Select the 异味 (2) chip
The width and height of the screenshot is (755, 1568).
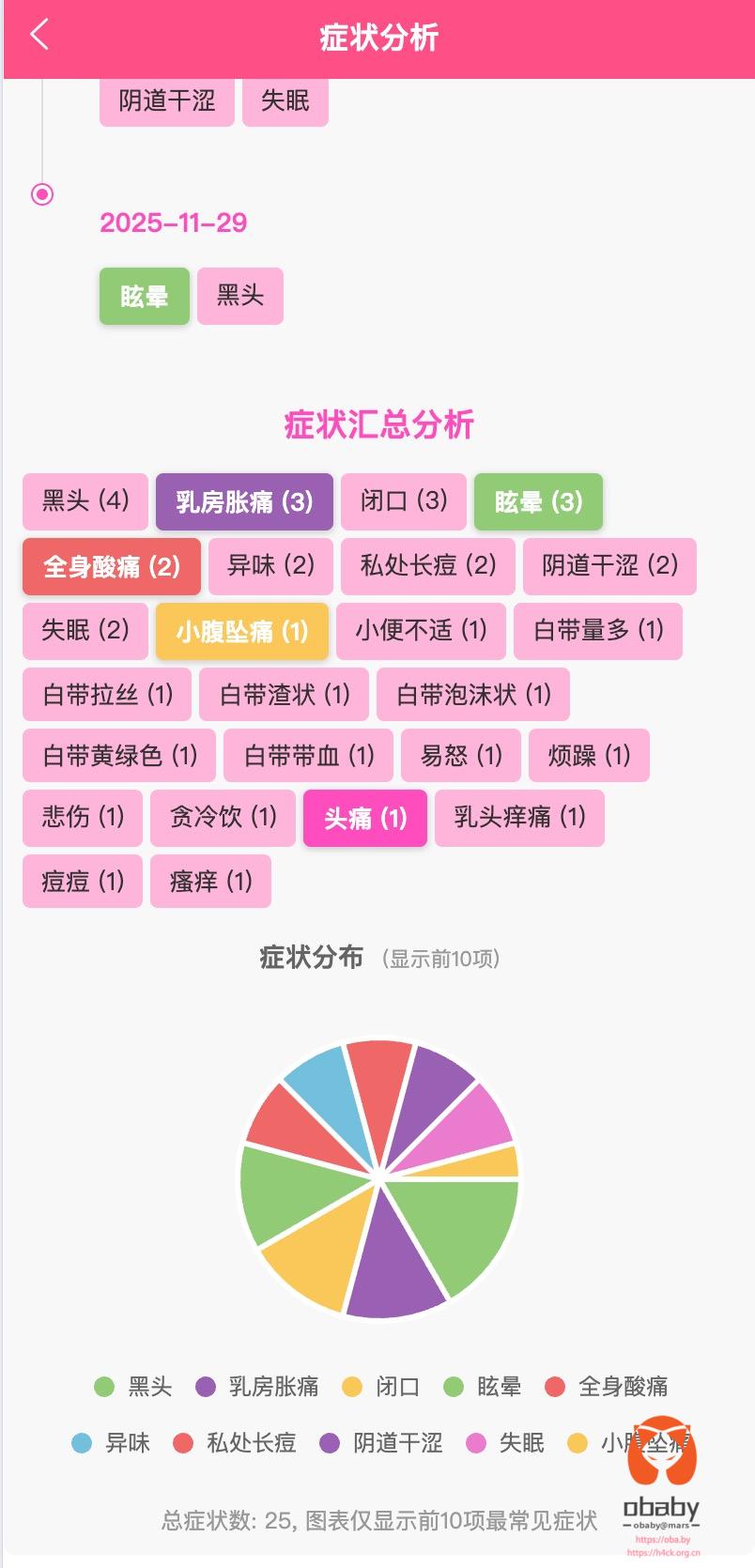(270, 566)
